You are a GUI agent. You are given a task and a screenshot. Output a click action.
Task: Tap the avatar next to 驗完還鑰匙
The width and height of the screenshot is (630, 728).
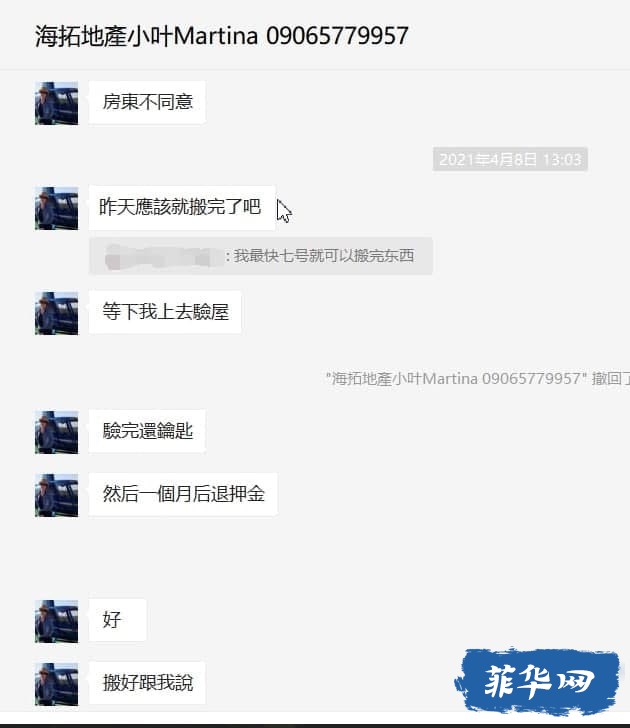(x=56, y=432)
